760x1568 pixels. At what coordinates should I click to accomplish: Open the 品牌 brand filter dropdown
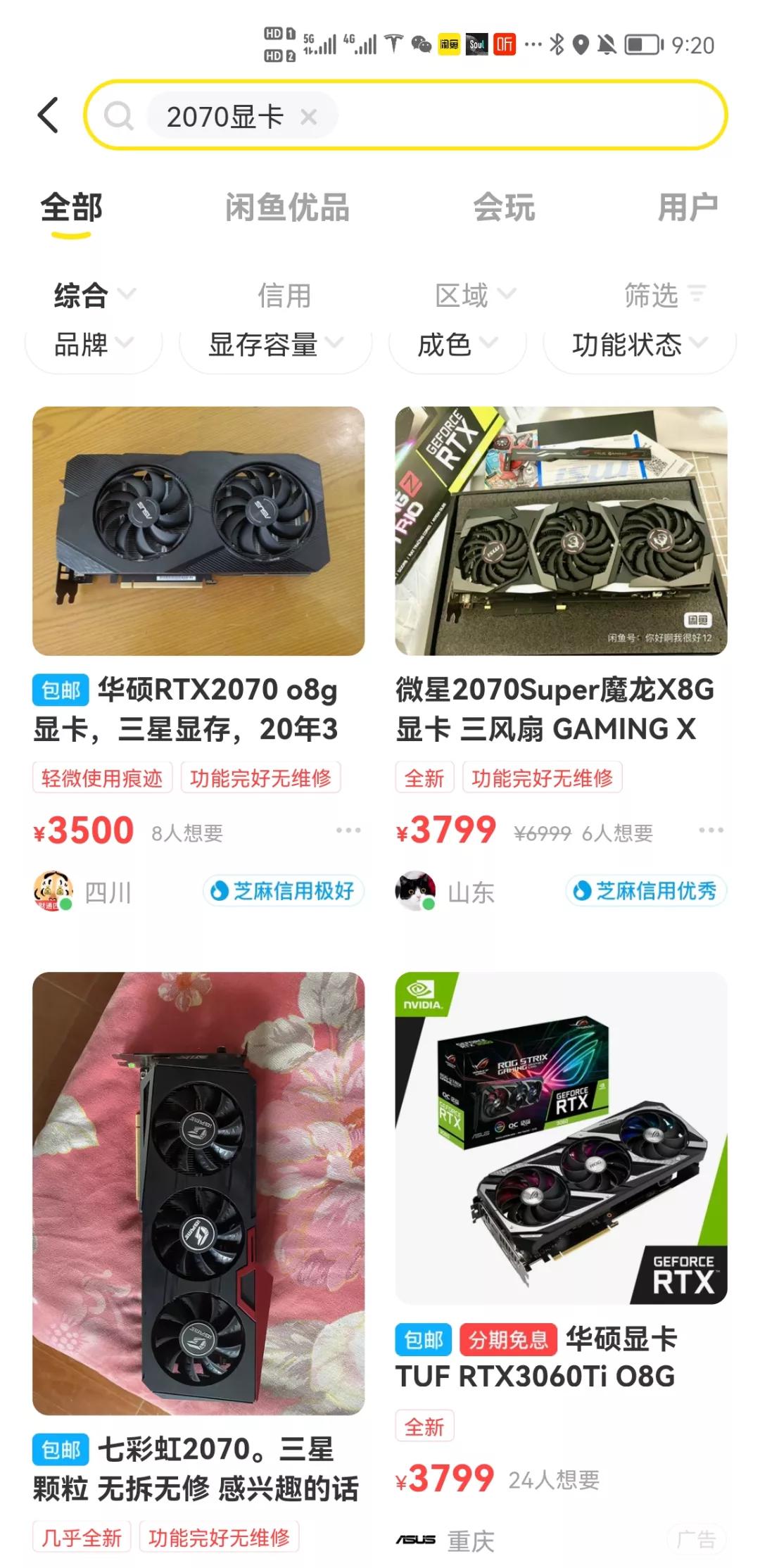click(x=92, y=345)
